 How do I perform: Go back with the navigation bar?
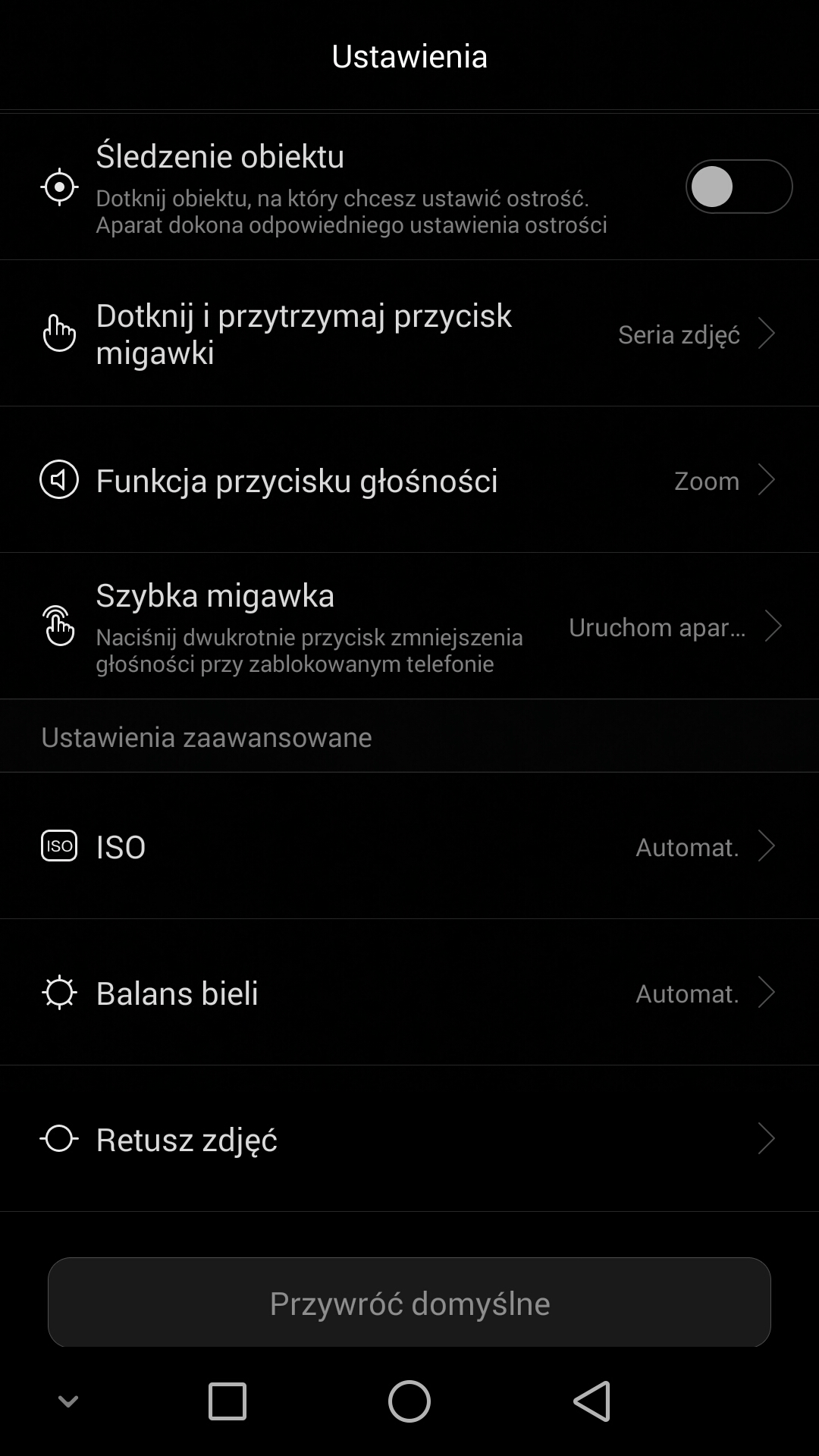(592, 1401)
